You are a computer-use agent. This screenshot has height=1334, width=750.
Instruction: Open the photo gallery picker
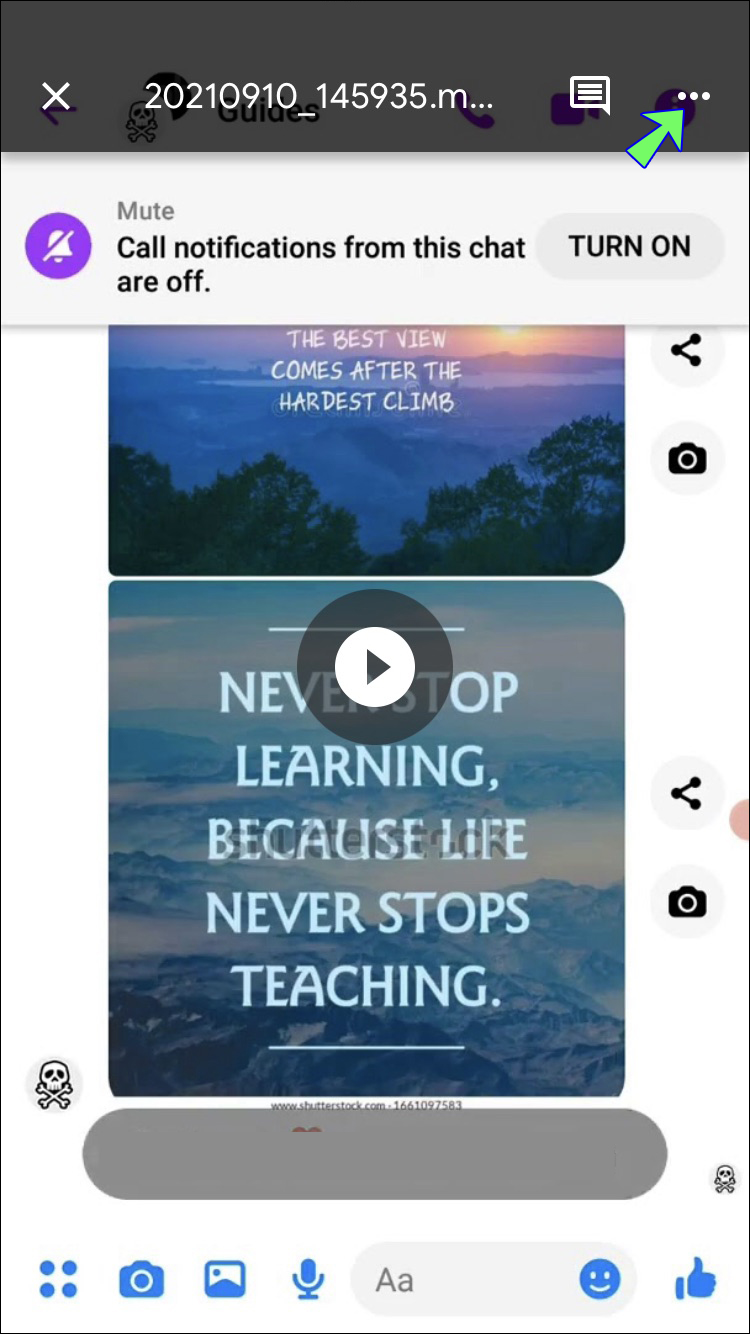225,1279
